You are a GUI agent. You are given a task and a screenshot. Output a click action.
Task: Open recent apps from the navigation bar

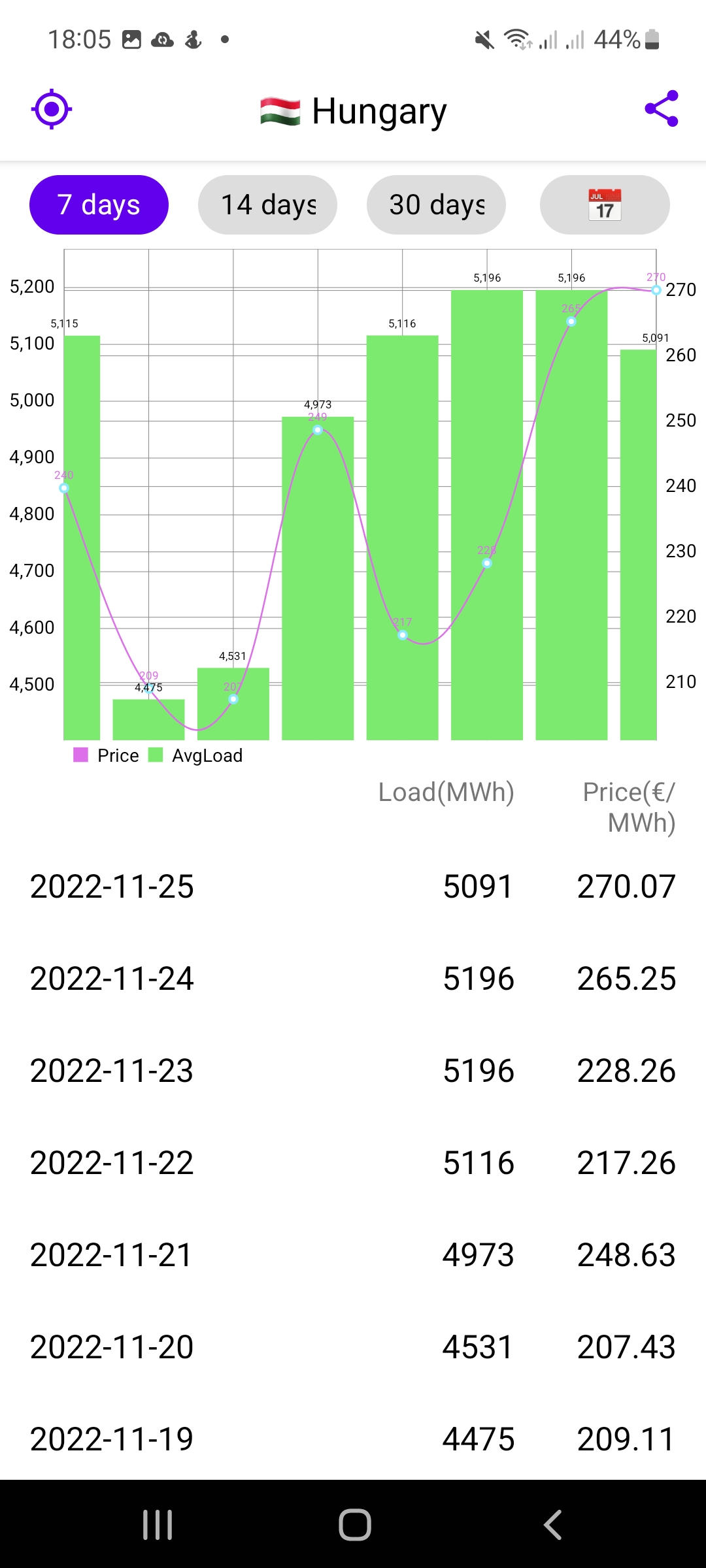pos(158,1525)
